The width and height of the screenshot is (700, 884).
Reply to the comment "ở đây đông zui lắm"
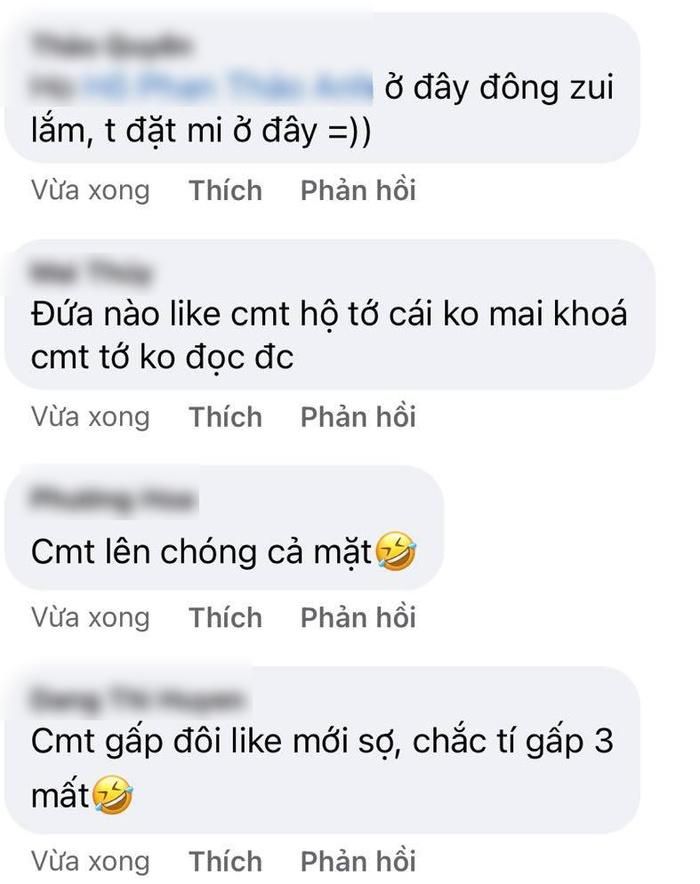pyautogui.click(x=358, y=190)
